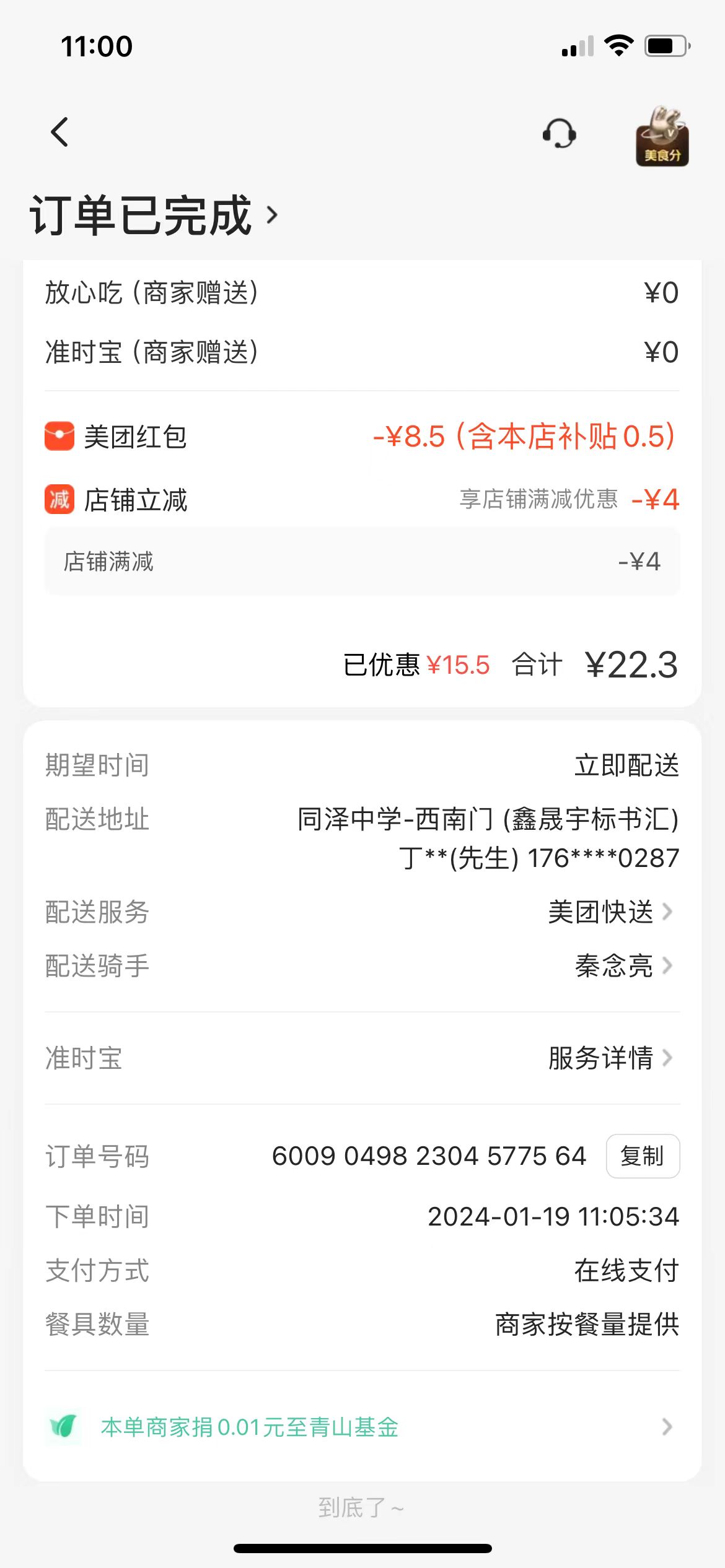
Task: Open rider 秦念亮 profile
Action: [x=623, y=965]
